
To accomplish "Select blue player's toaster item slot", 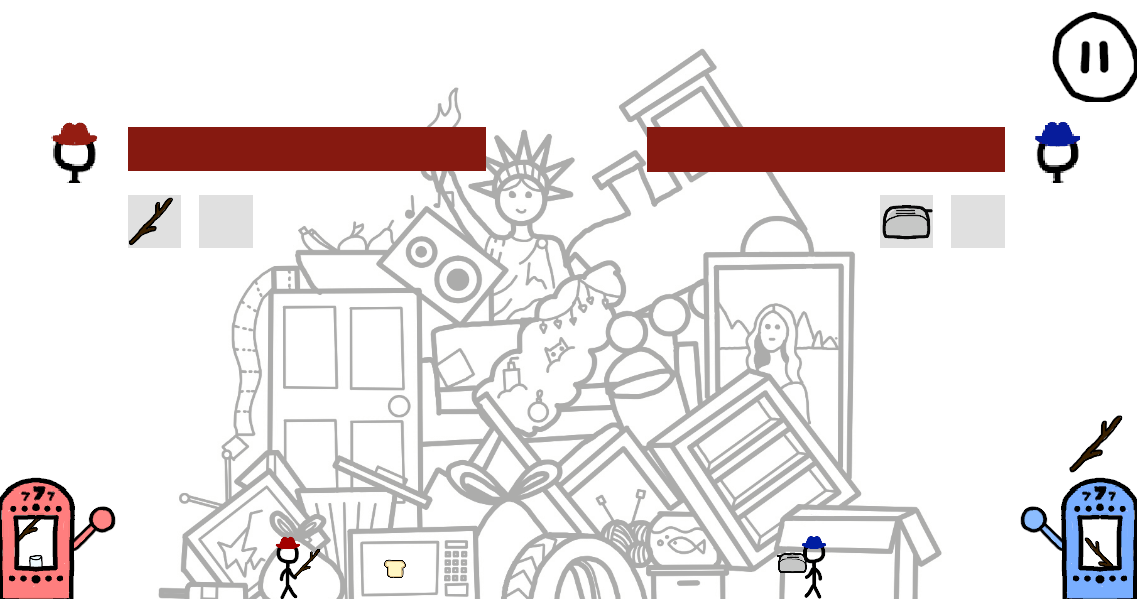I will pos(906,221).
